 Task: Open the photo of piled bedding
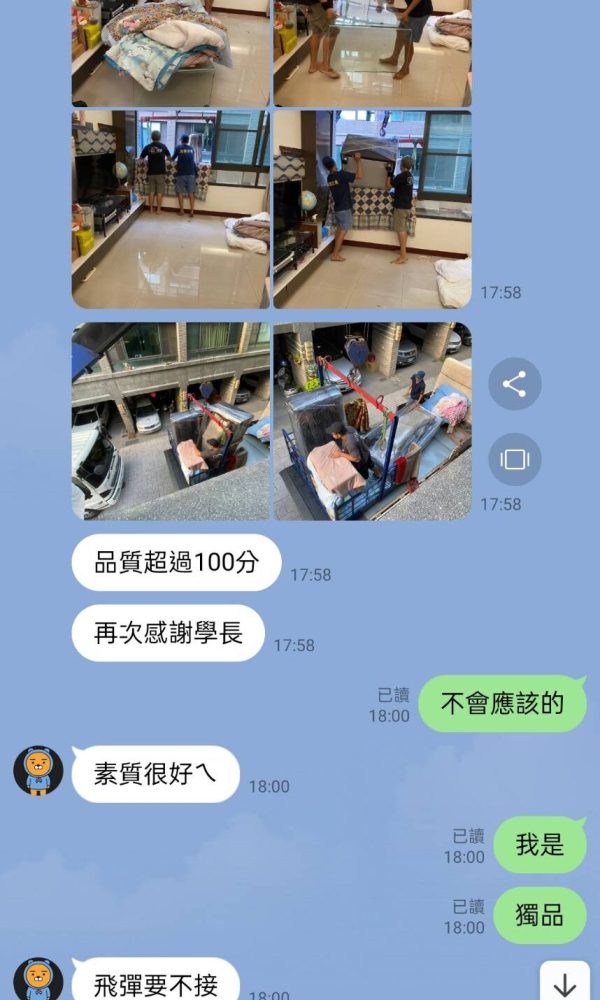pos(170,52)
